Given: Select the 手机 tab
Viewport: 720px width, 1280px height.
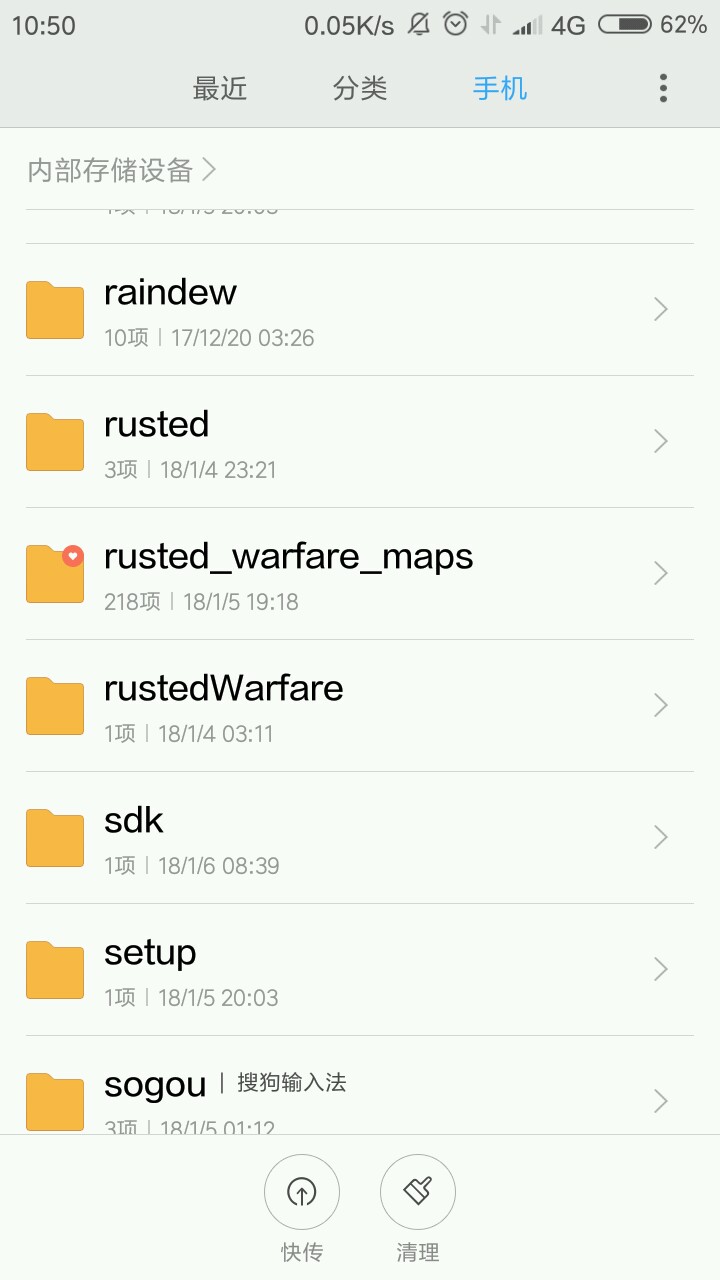Looking at the screenshot, I should click(500, 88).
